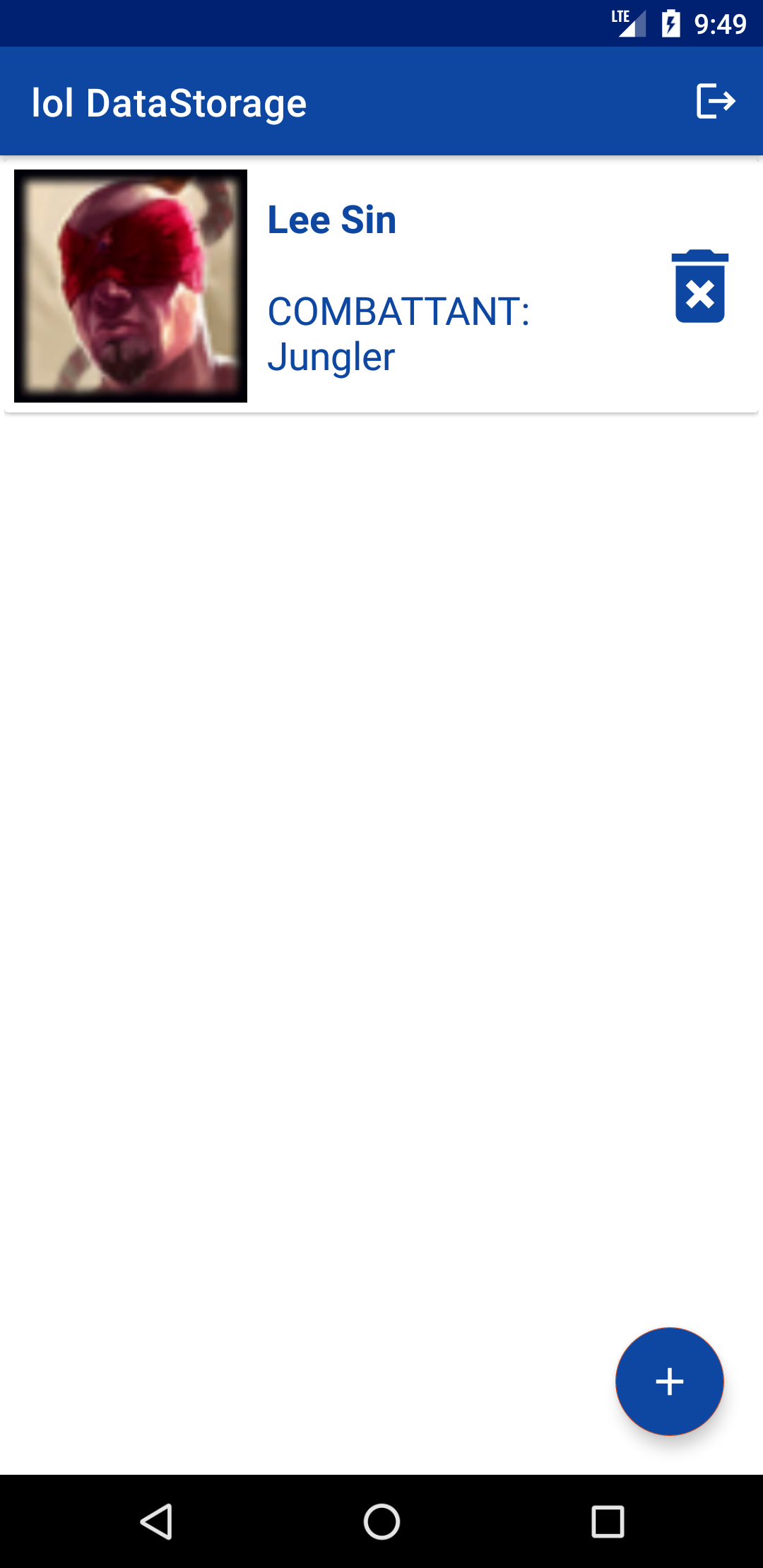Open Lee Sin's portrait thumbnail
This screenshot has width=763, height=1568.
point(131,285)
